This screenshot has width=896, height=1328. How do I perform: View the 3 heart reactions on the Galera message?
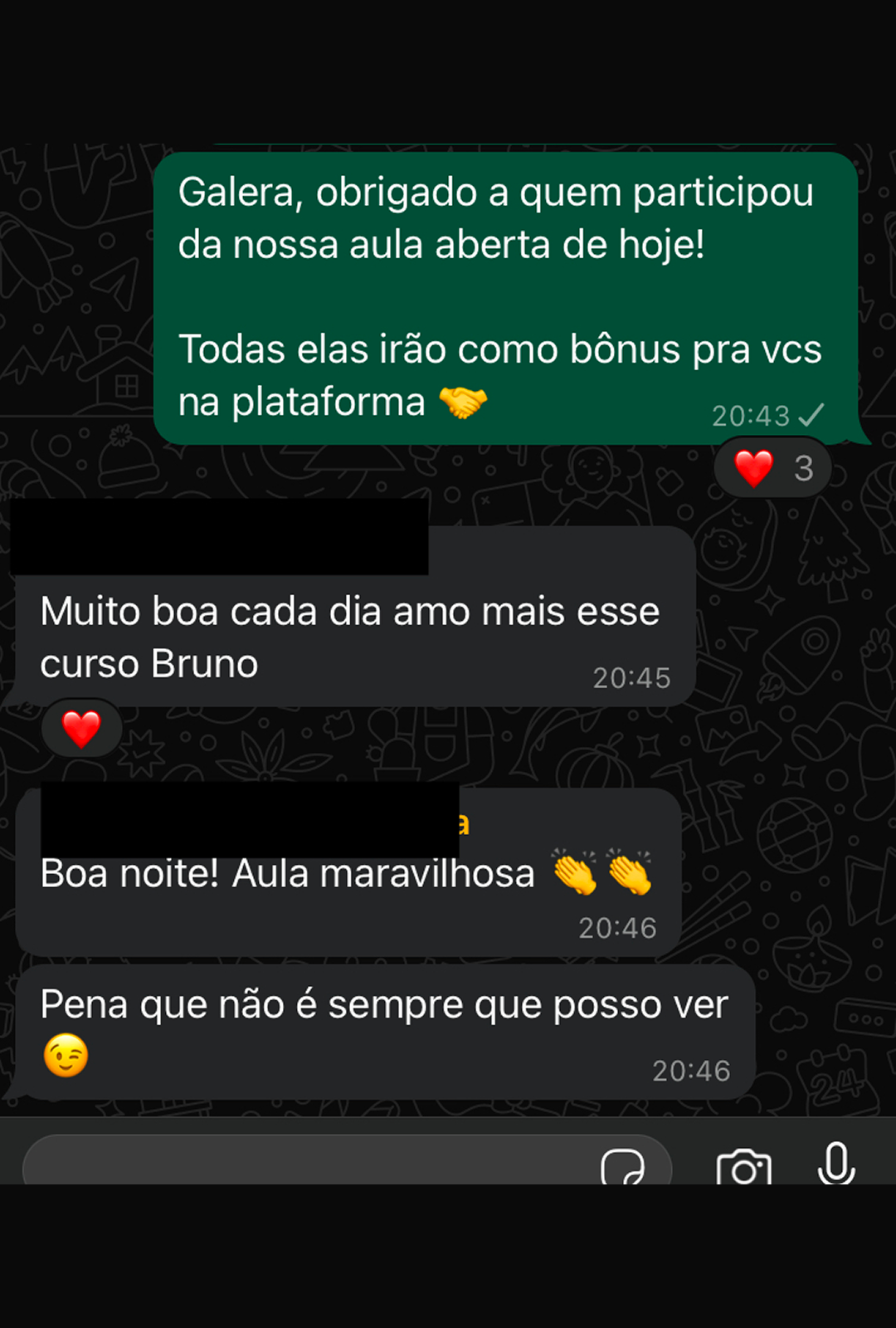[773, 468]
